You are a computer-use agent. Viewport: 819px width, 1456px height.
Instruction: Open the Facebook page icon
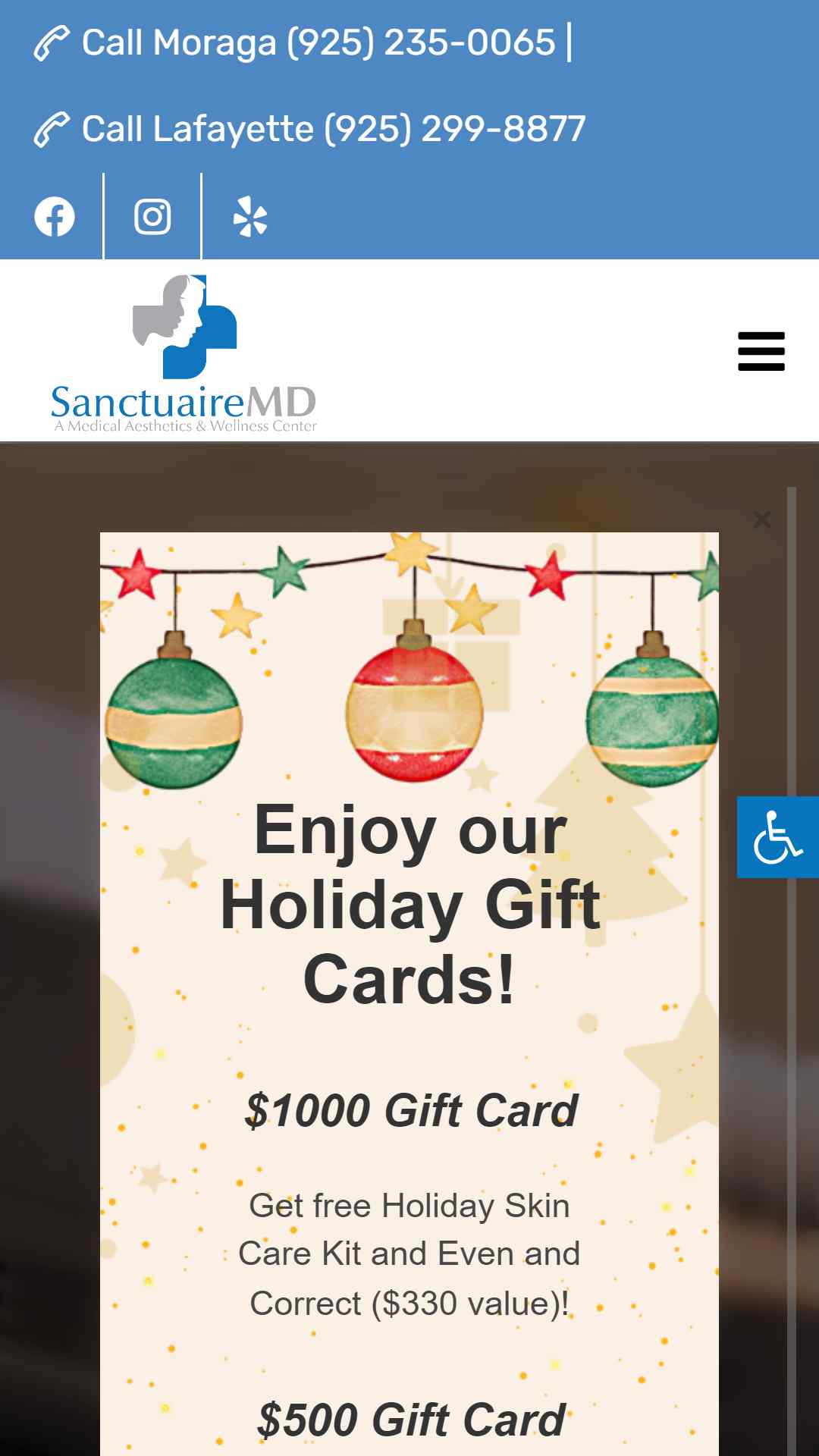(55, 217)
